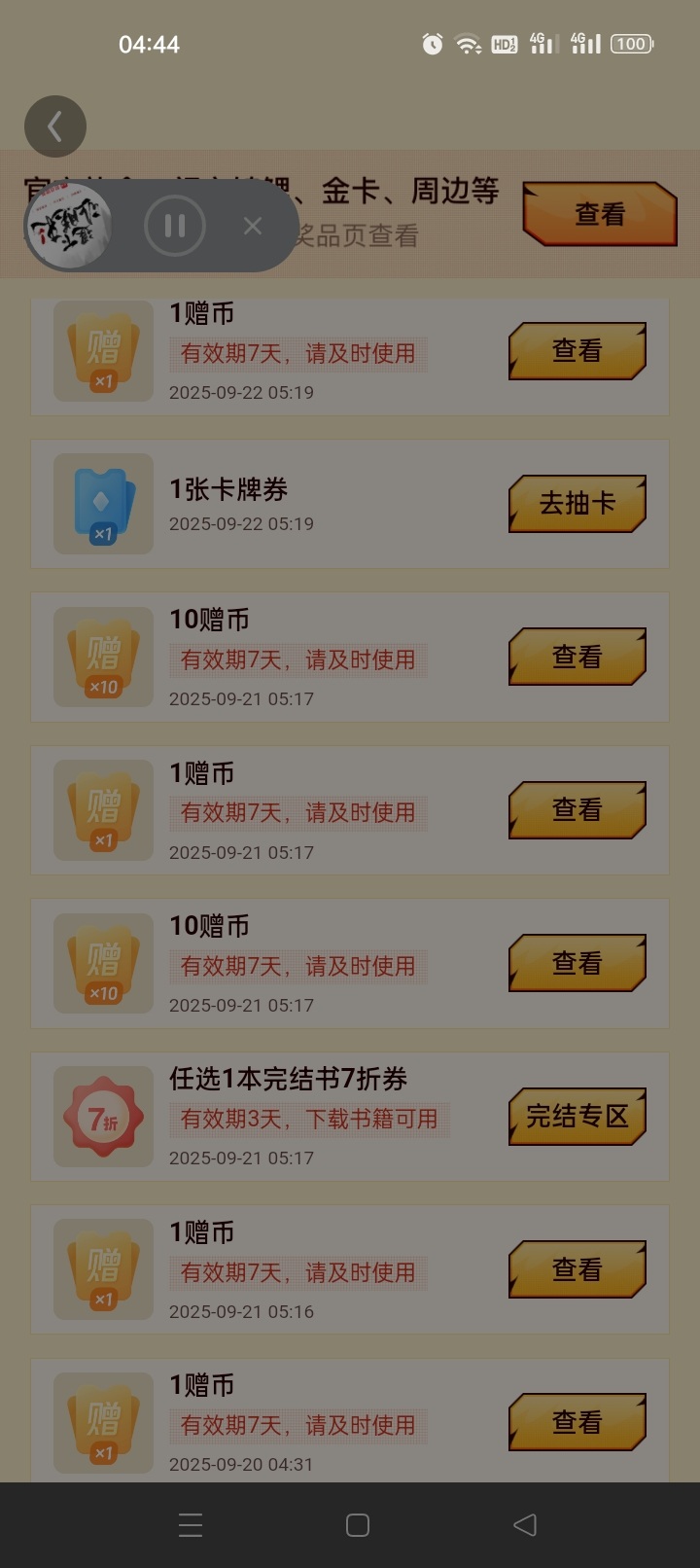Open the book cover in the floating player
Viewport: 700px width, 1568px height.
(x=69, y=227)
